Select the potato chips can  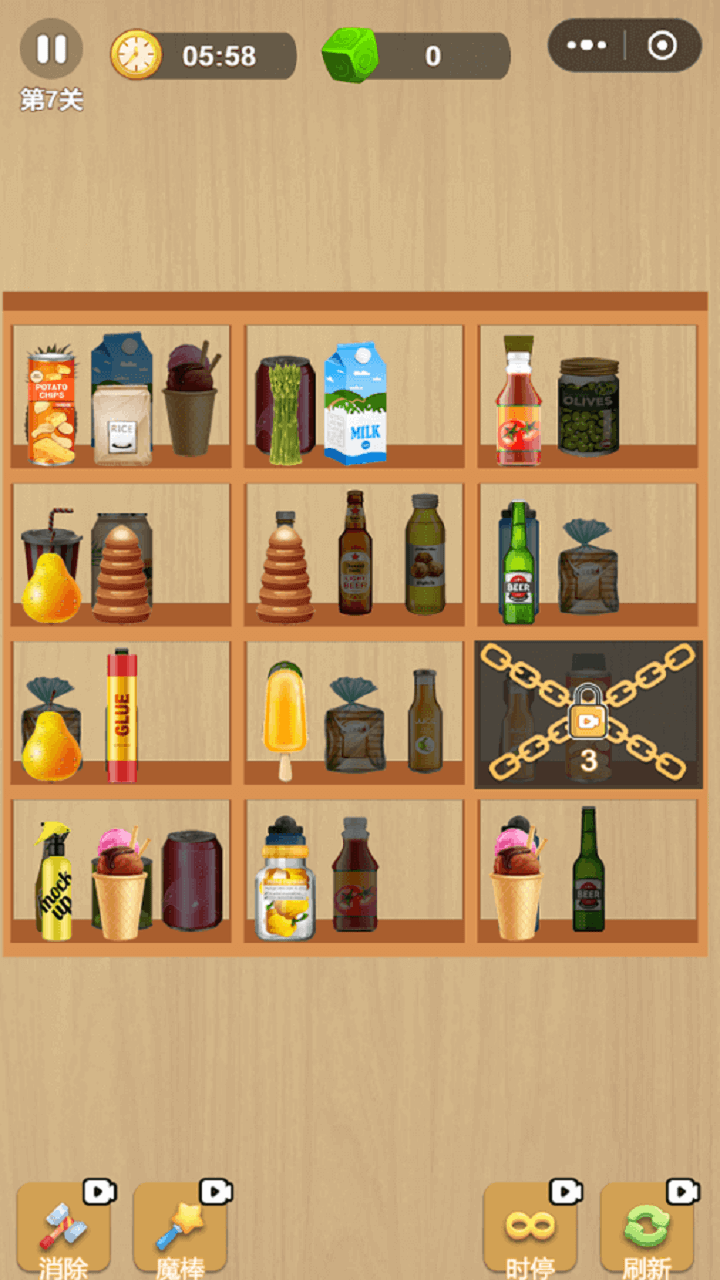[x=51, y=408]
